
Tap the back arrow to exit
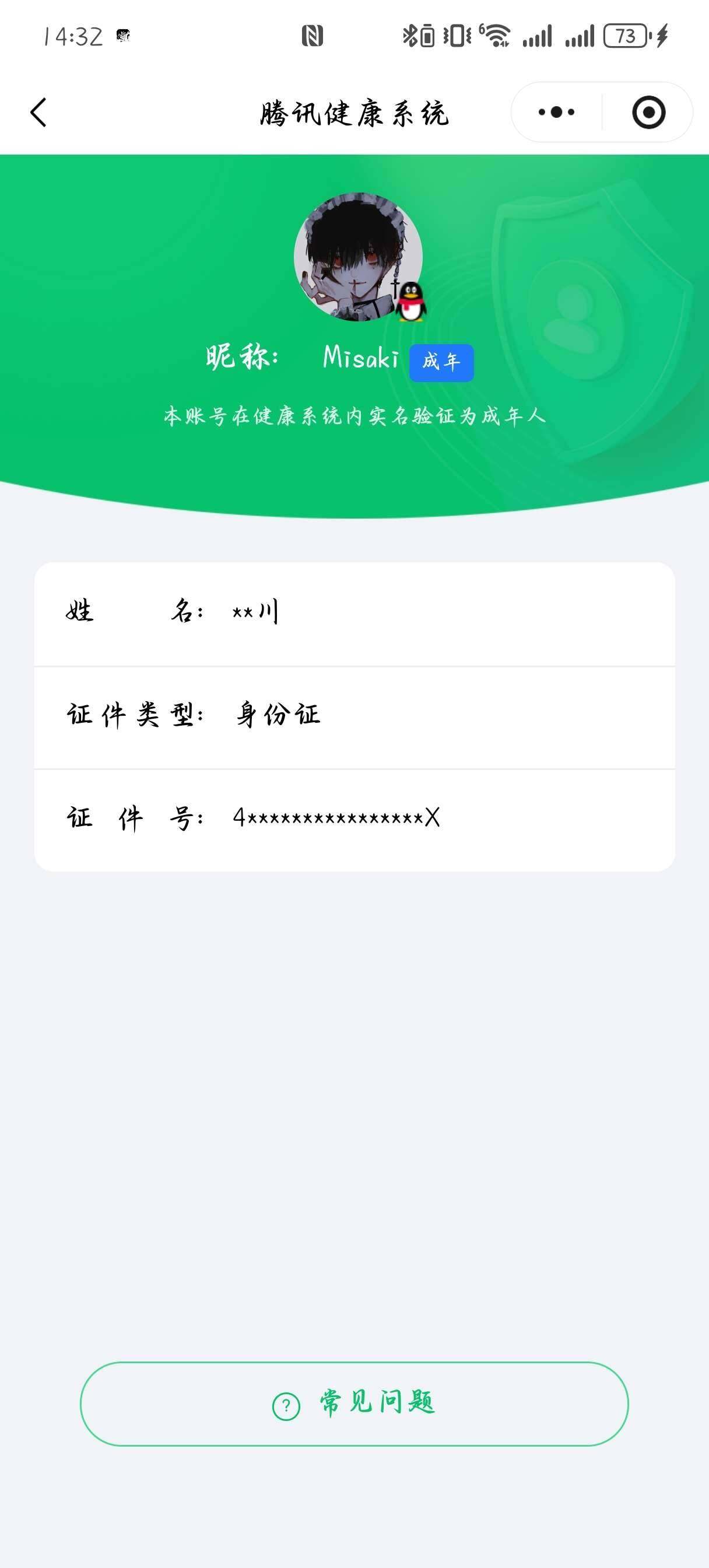pos(38,111)
